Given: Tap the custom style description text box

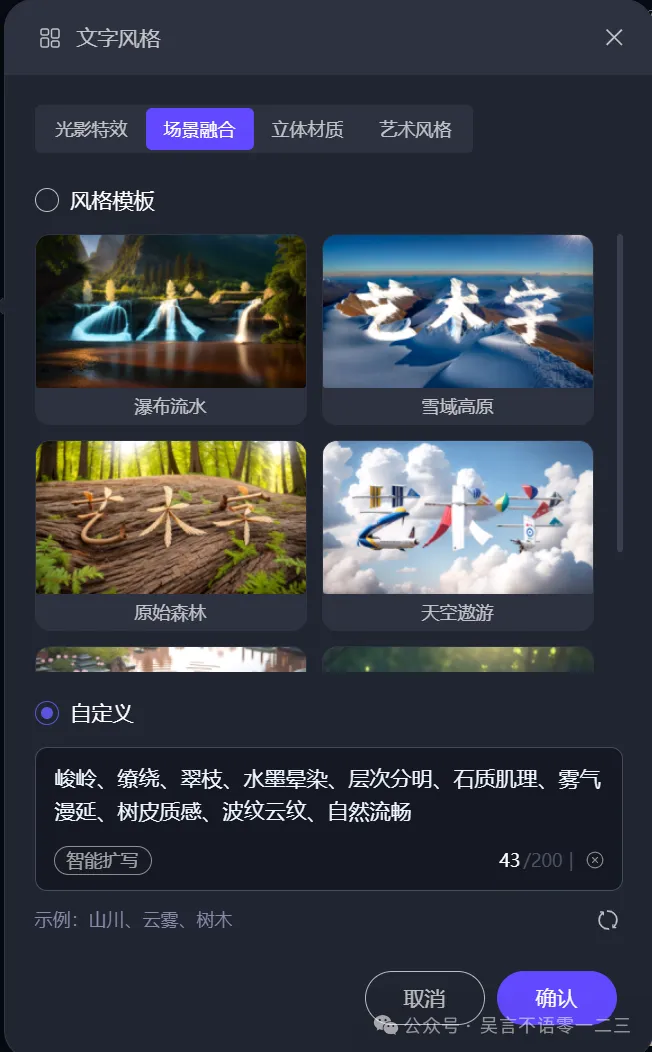Looking at the screenshot, I should tap(328, 796).
